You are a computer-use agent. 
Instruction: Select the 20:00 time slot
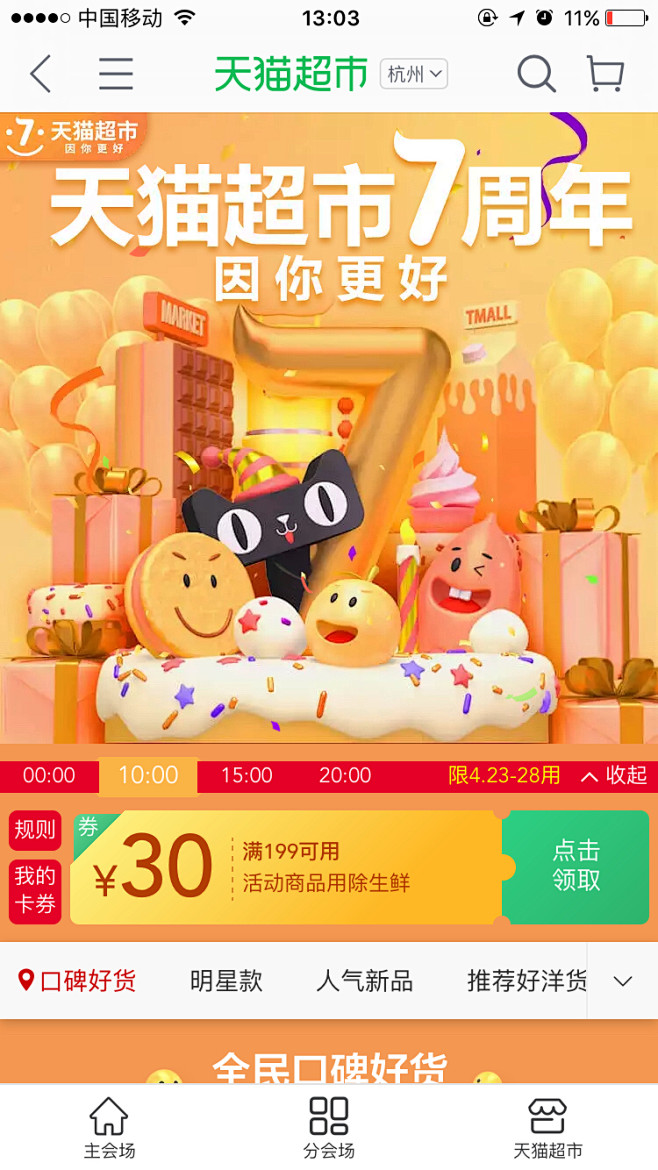pos(345,776)
